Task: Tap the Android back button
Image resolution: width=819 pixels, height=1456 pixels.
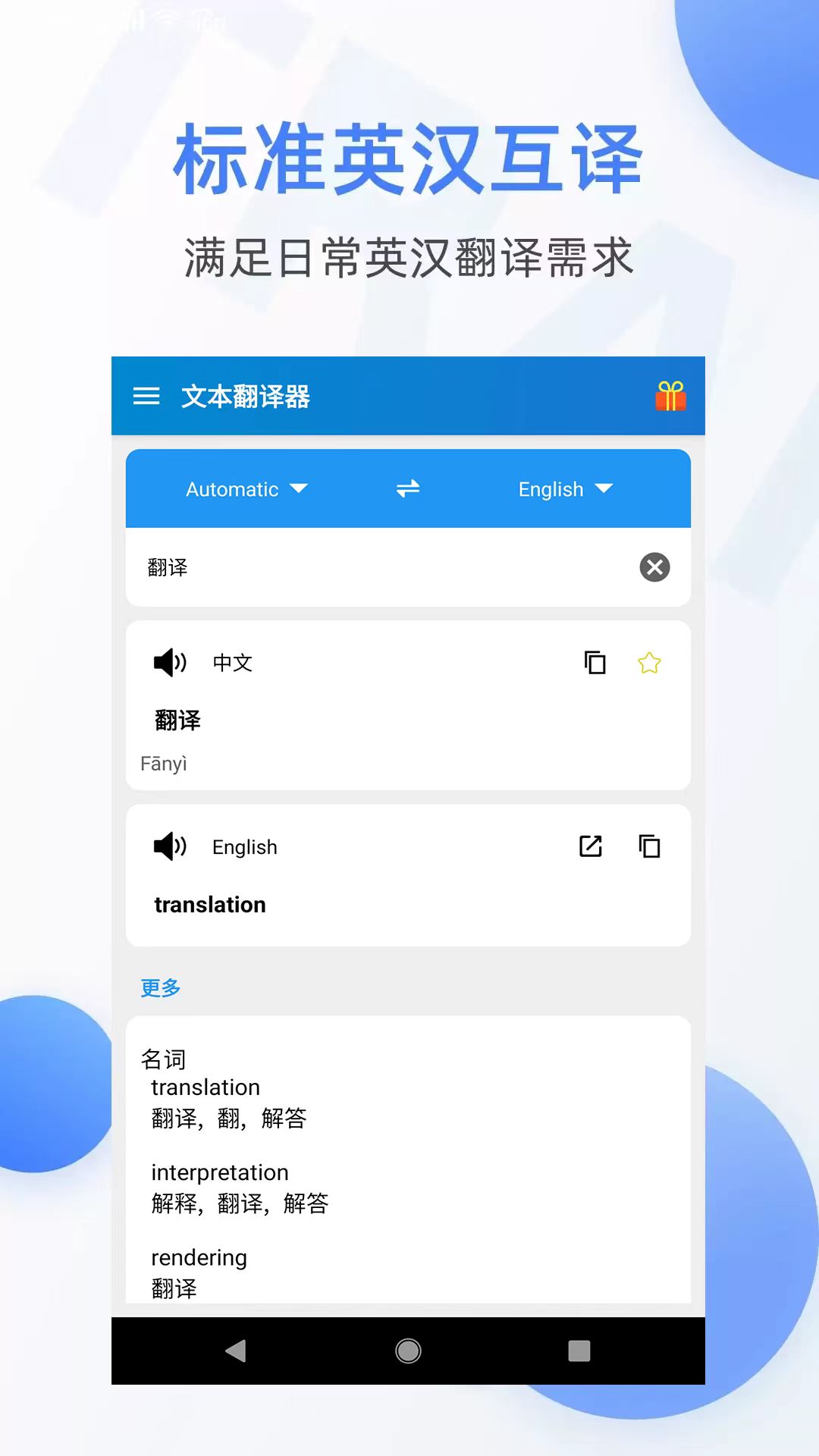Action: [x=236, y=1351]
